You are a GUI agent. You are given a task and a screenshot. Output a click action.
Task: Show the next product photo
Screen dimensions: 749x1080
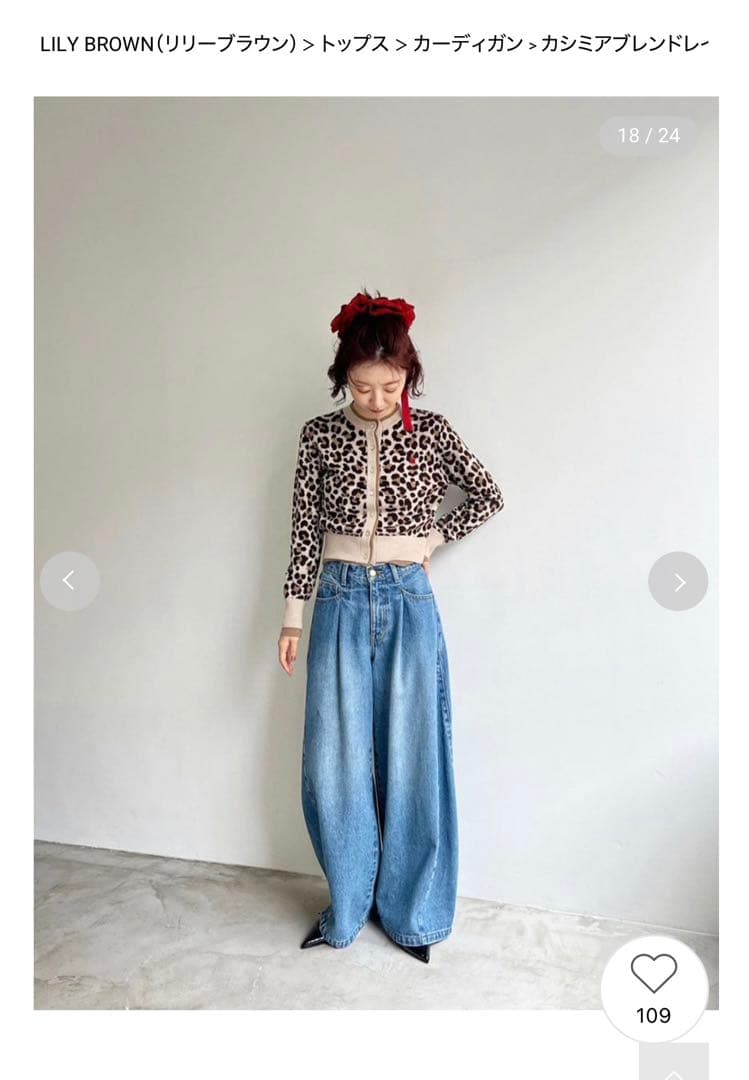click(678, 581)
